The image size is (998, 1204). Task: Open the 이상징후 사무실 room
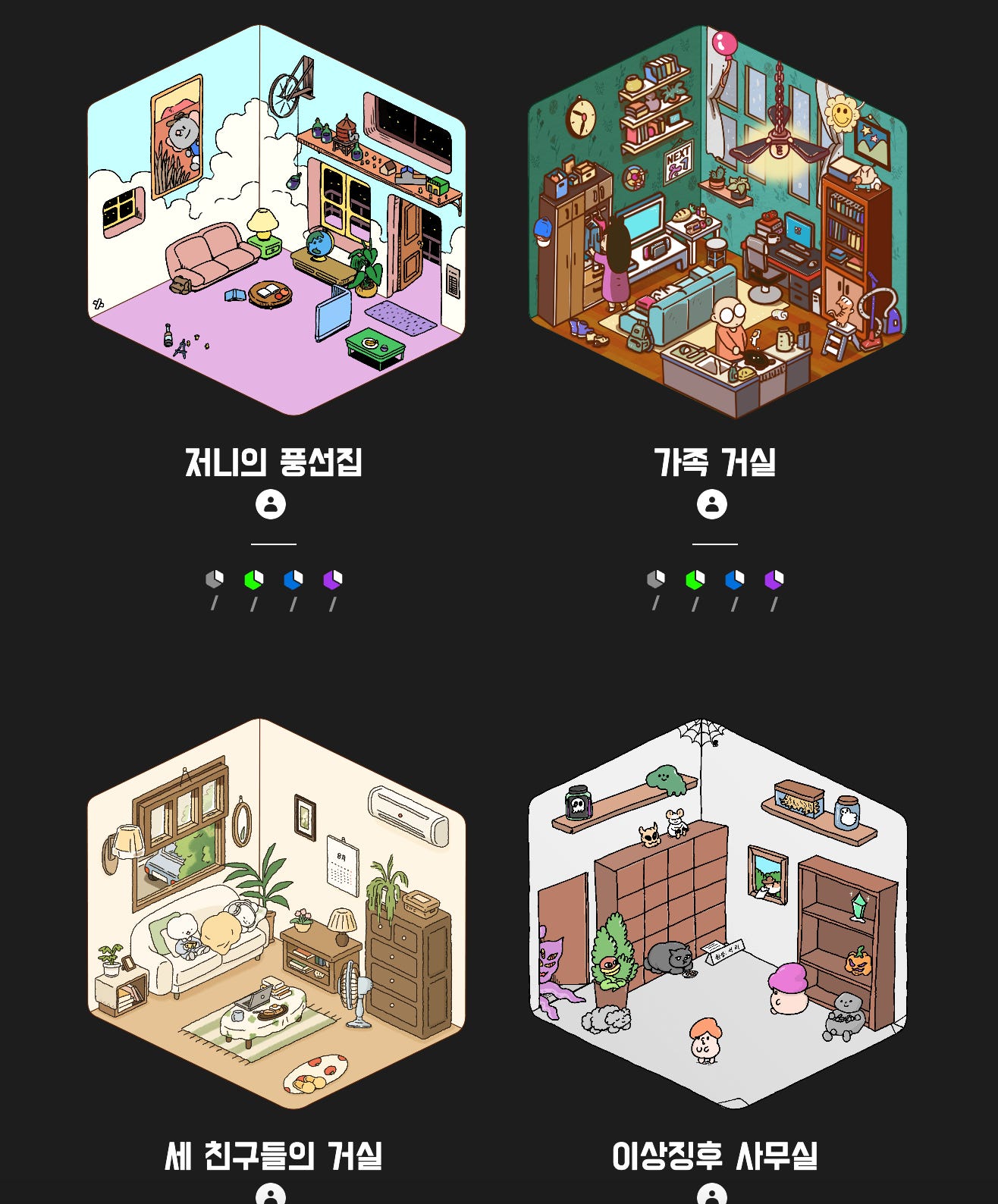(x=717, y=914)
